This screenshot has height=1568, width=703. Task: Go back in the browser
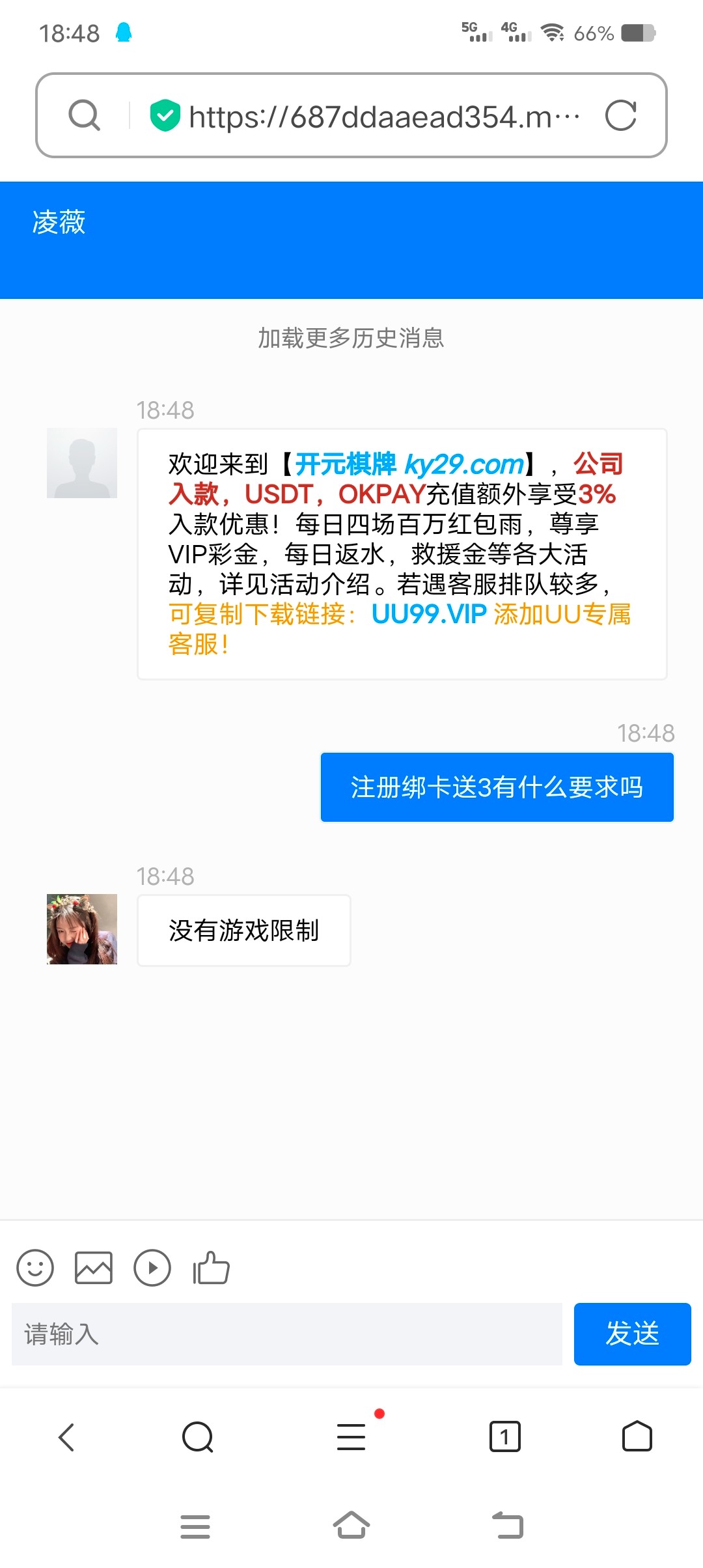click(66, 1437)
